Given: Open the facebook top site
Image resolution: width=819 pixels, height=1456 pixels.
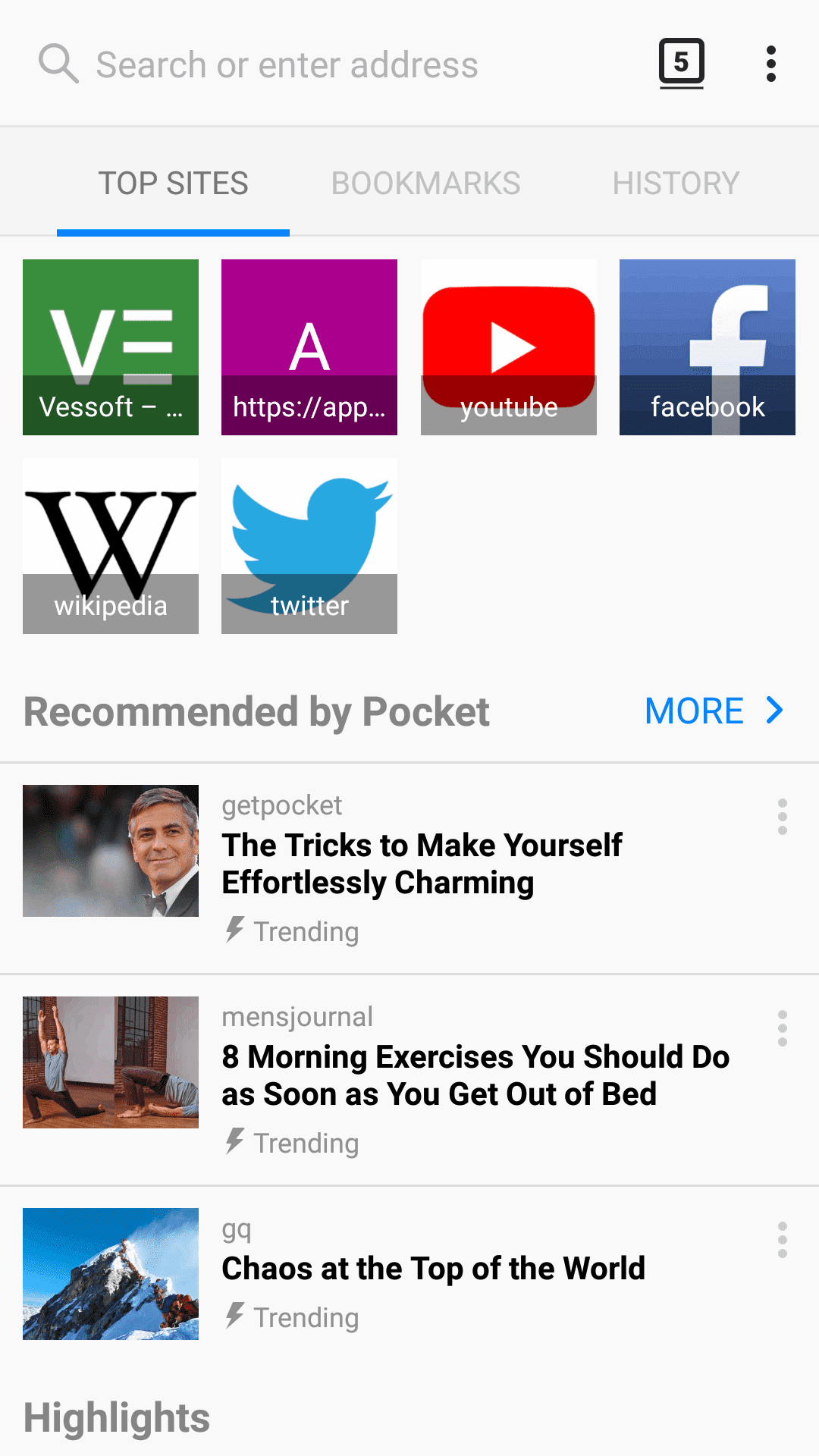Looking at the screenshot, I should point(708,347).
